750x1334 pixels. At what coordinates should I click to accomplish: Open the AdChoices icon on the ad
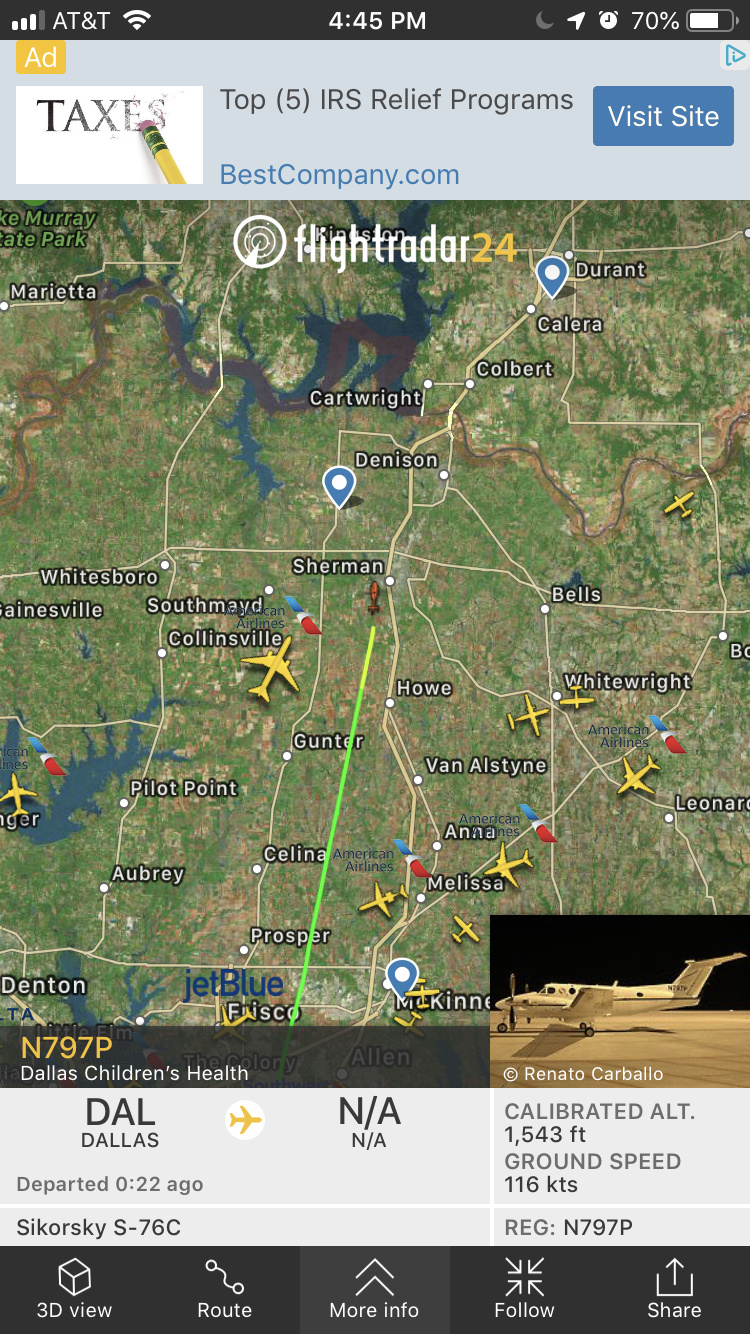point(735,56)
